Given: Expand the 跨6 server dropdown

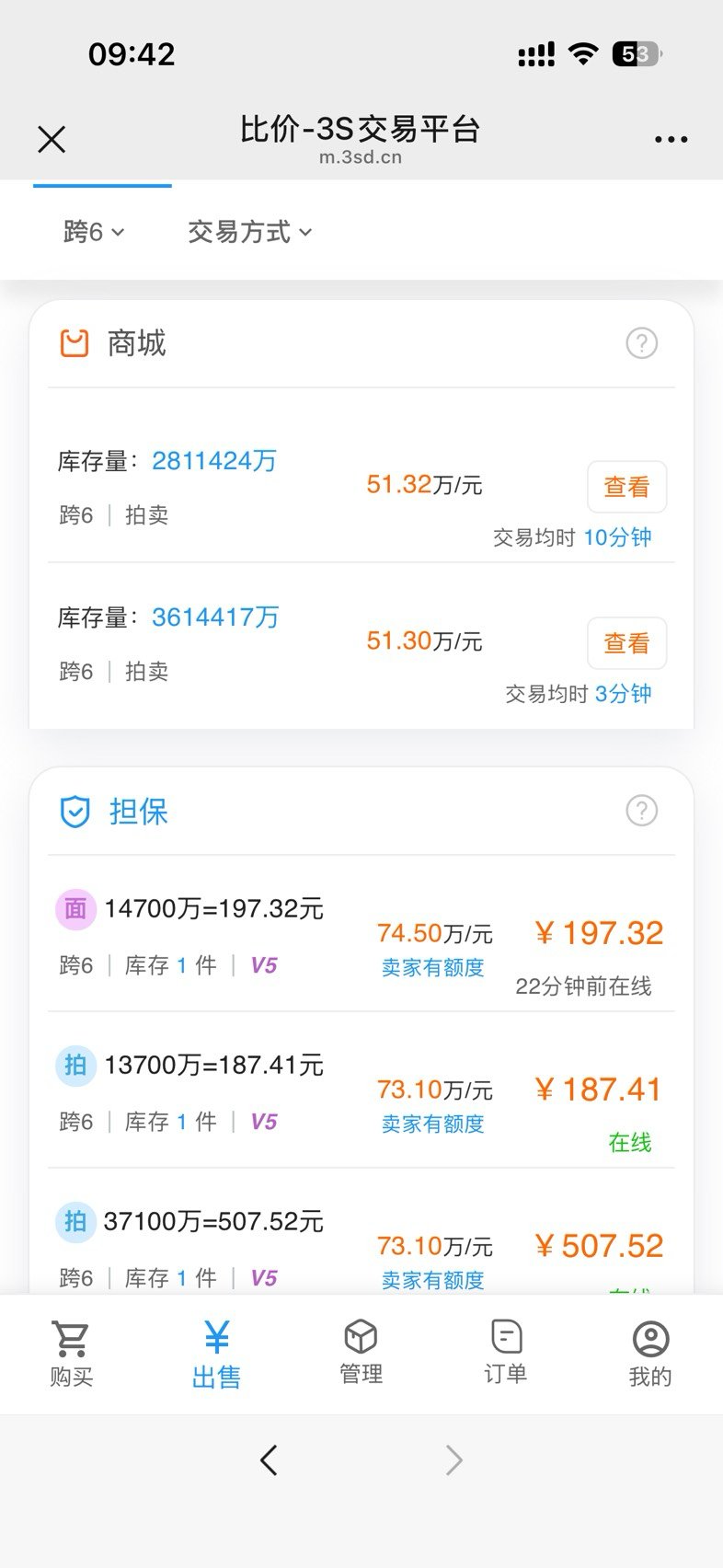Looking at the screenshot, I should [93, 232].
